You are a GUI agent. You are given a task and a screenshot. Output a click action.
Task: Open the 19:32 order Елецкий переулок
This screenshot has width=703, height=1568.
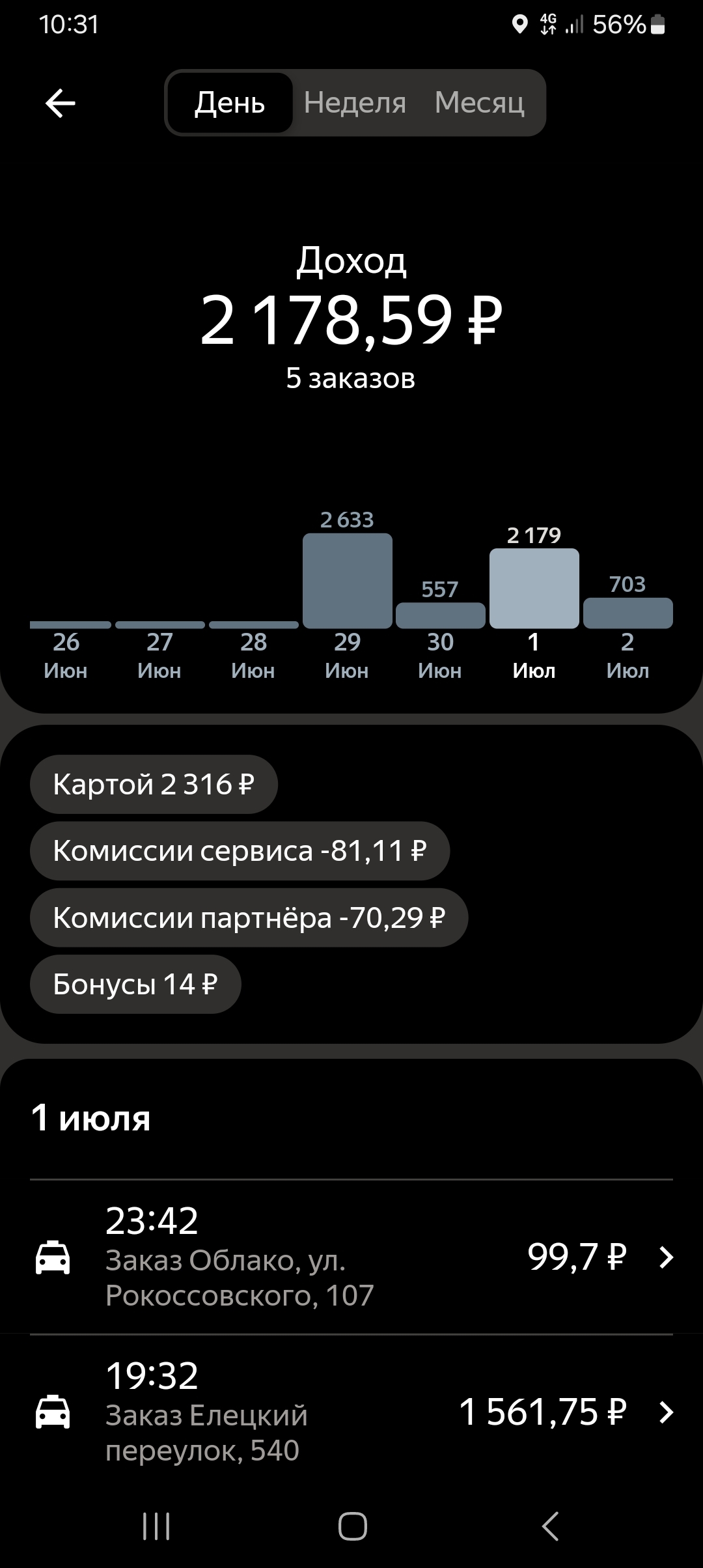coord(351,1412)
